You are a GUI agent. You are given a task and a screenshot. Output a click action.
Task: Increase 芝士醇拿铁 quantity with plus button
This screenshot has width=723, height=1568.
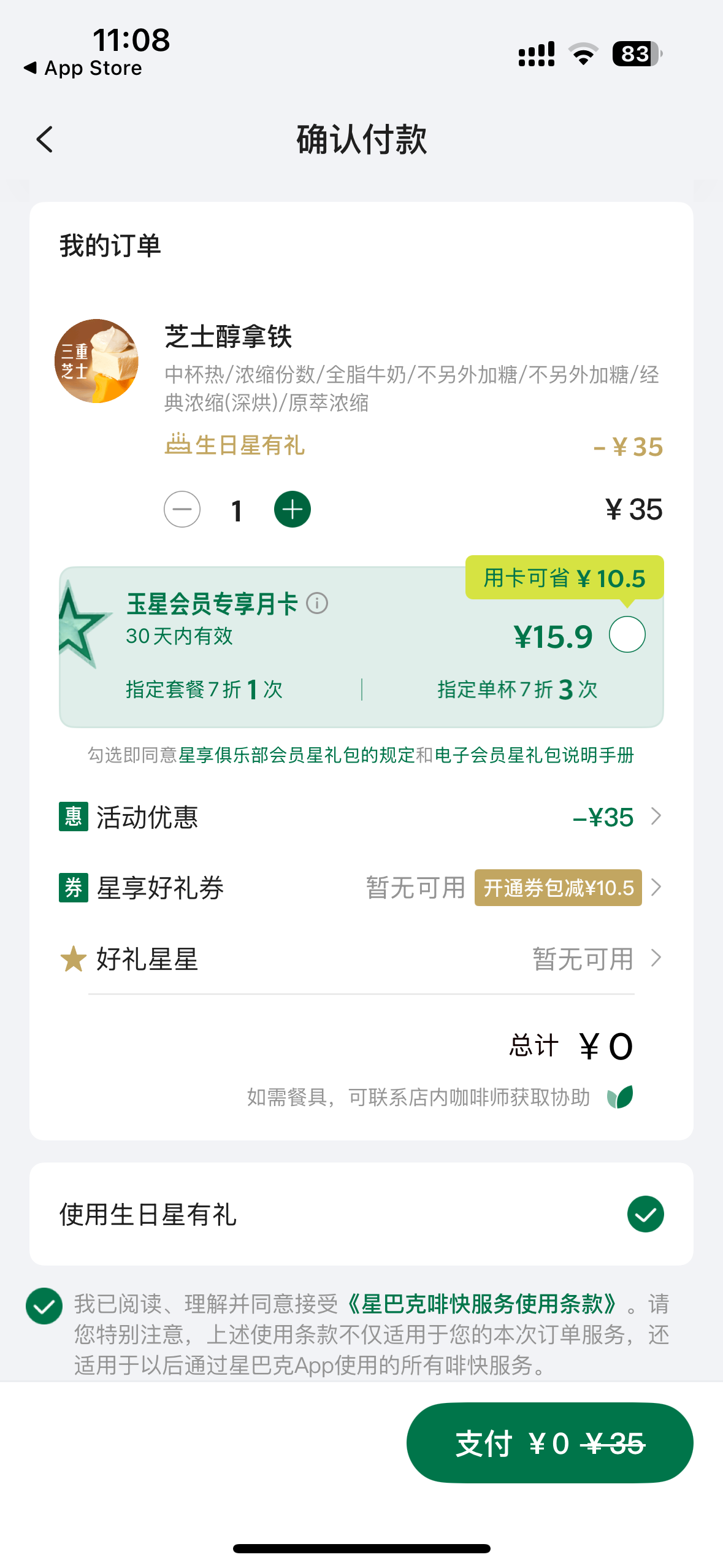tap(292, 509)
